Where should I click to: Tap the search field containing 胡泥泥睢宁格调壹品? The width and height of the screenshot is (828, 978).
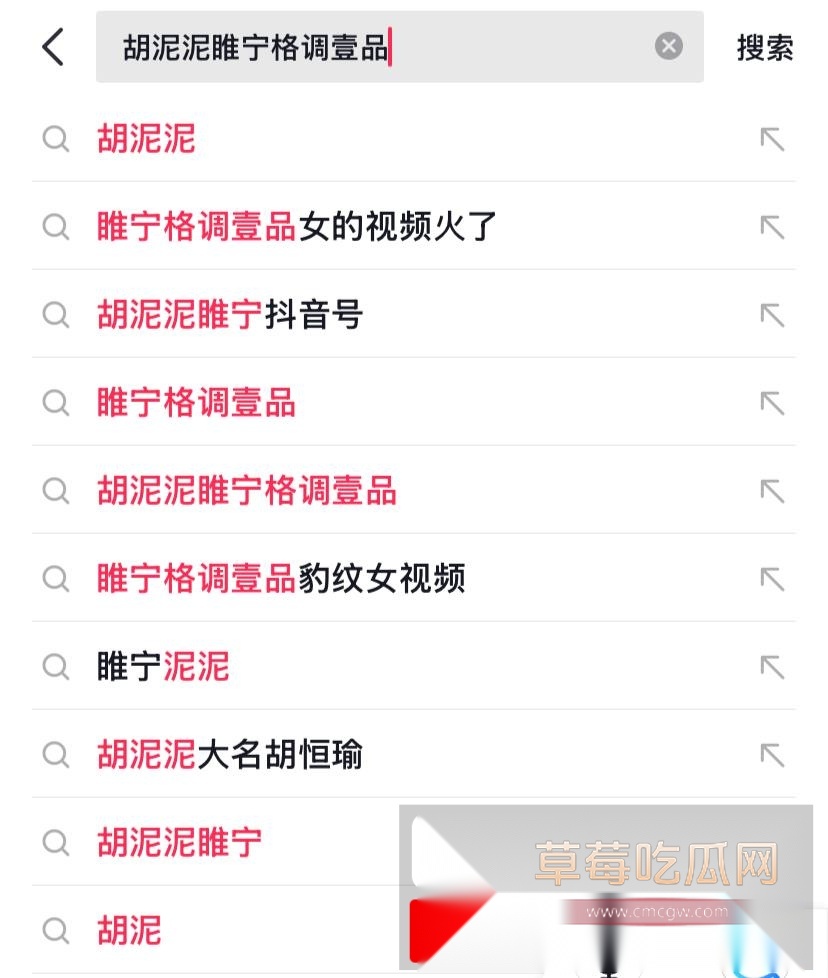380,47
